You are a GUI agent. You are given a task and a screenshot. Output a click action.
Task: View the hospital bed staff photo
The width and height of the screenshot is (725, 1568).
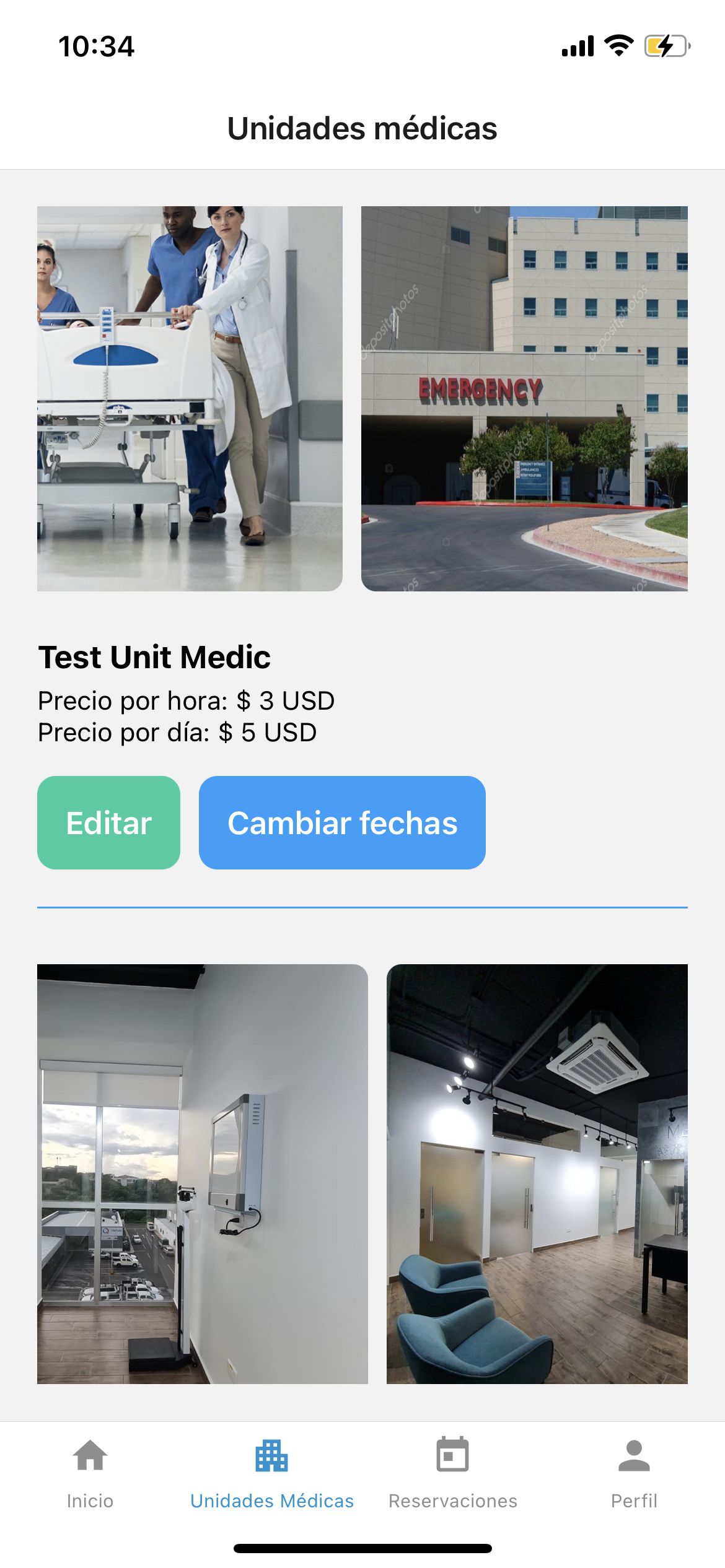coord(190,398)
